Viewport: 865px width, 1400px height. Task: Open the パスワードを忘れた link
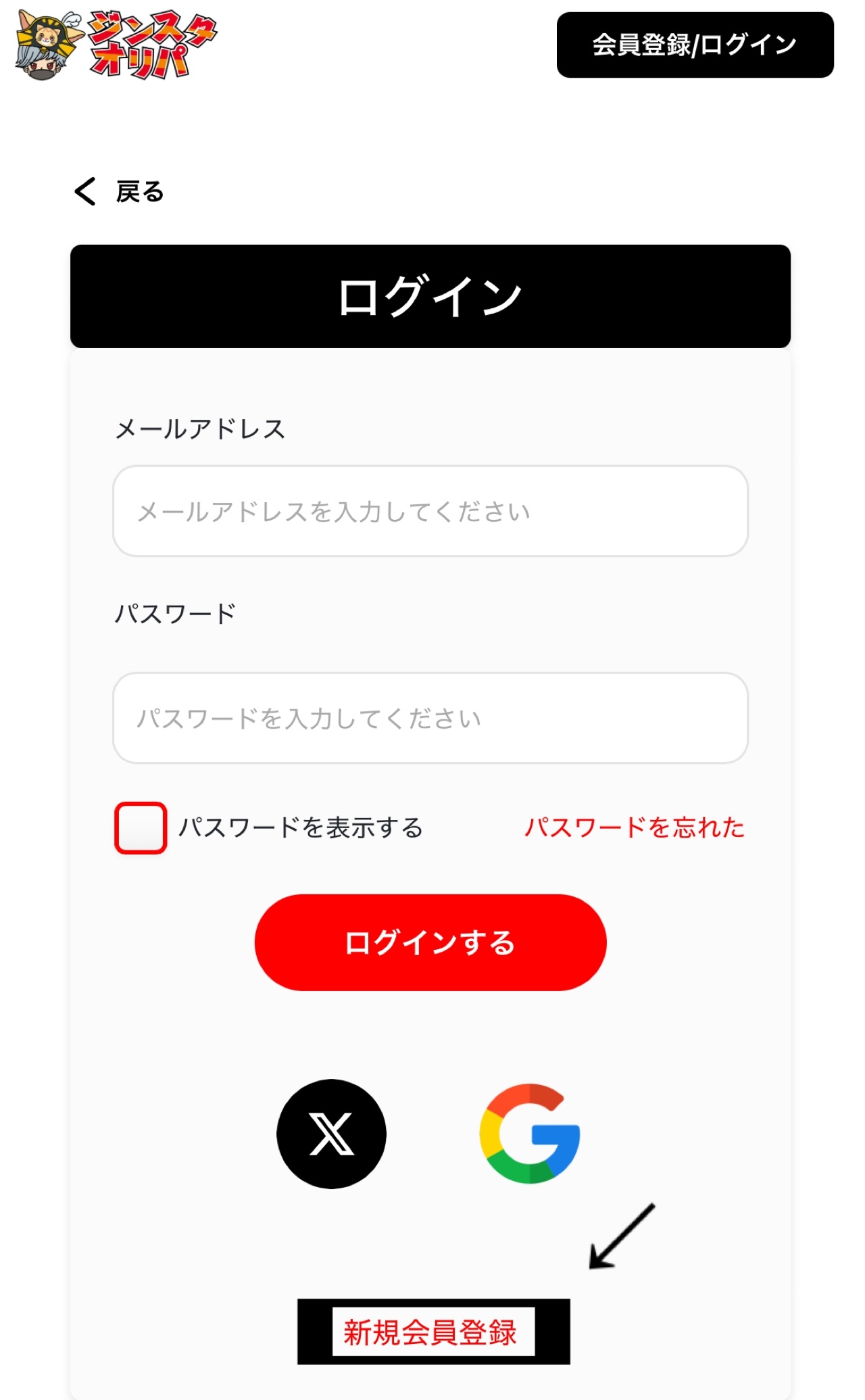pyautogui.click(x=635, y=827)
